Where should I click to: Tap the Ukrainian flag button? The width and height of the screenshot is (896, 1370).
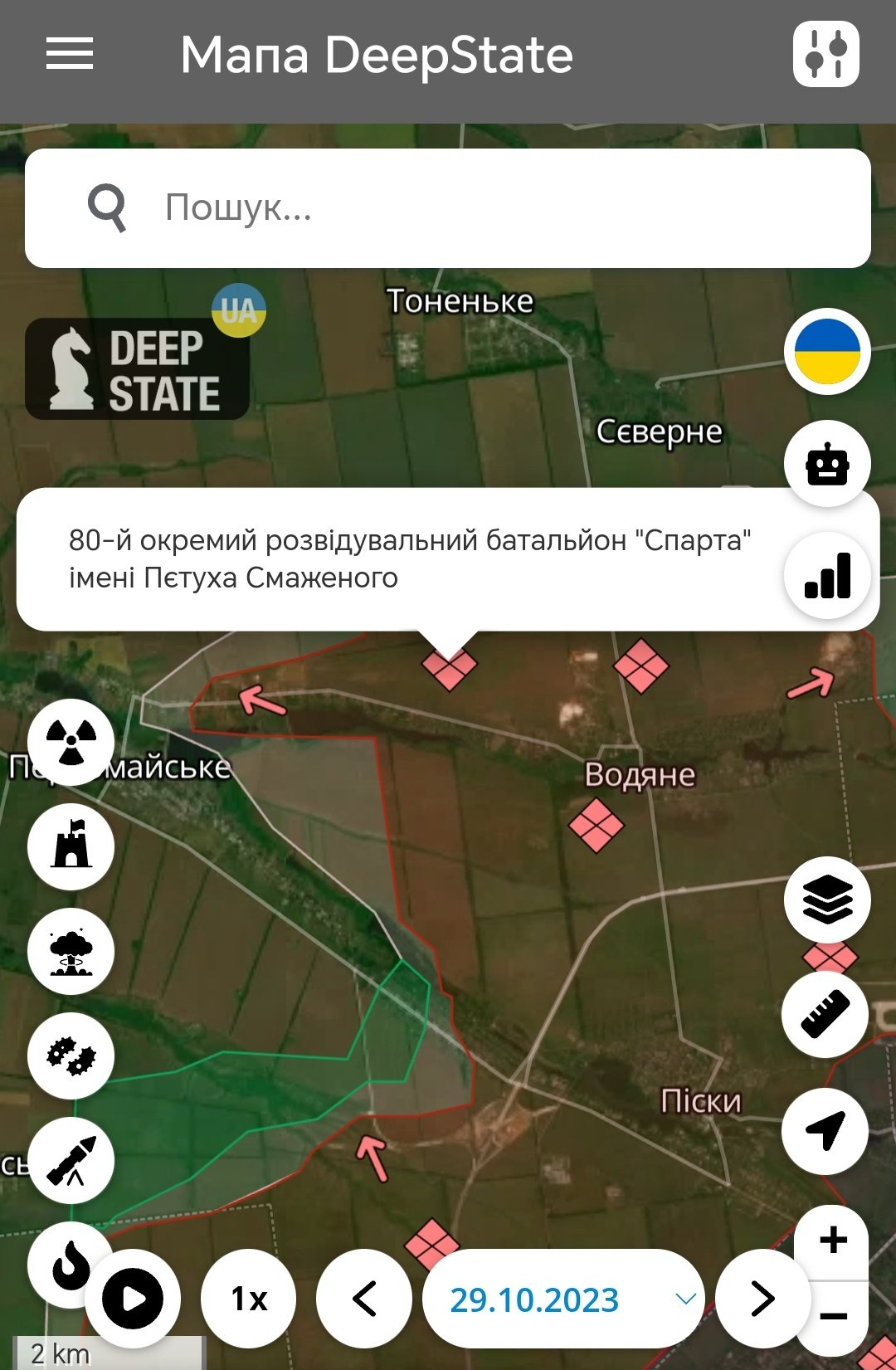[826, 351]
